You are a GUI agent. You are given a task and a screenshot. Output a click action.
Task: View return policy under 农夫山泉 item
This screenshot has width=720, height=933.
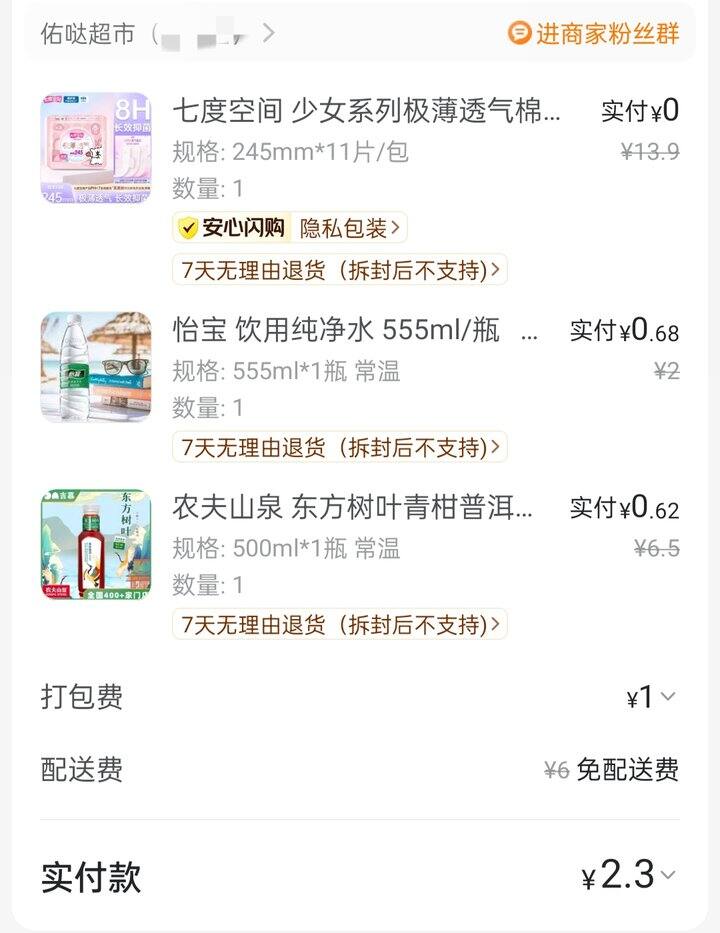339,625
